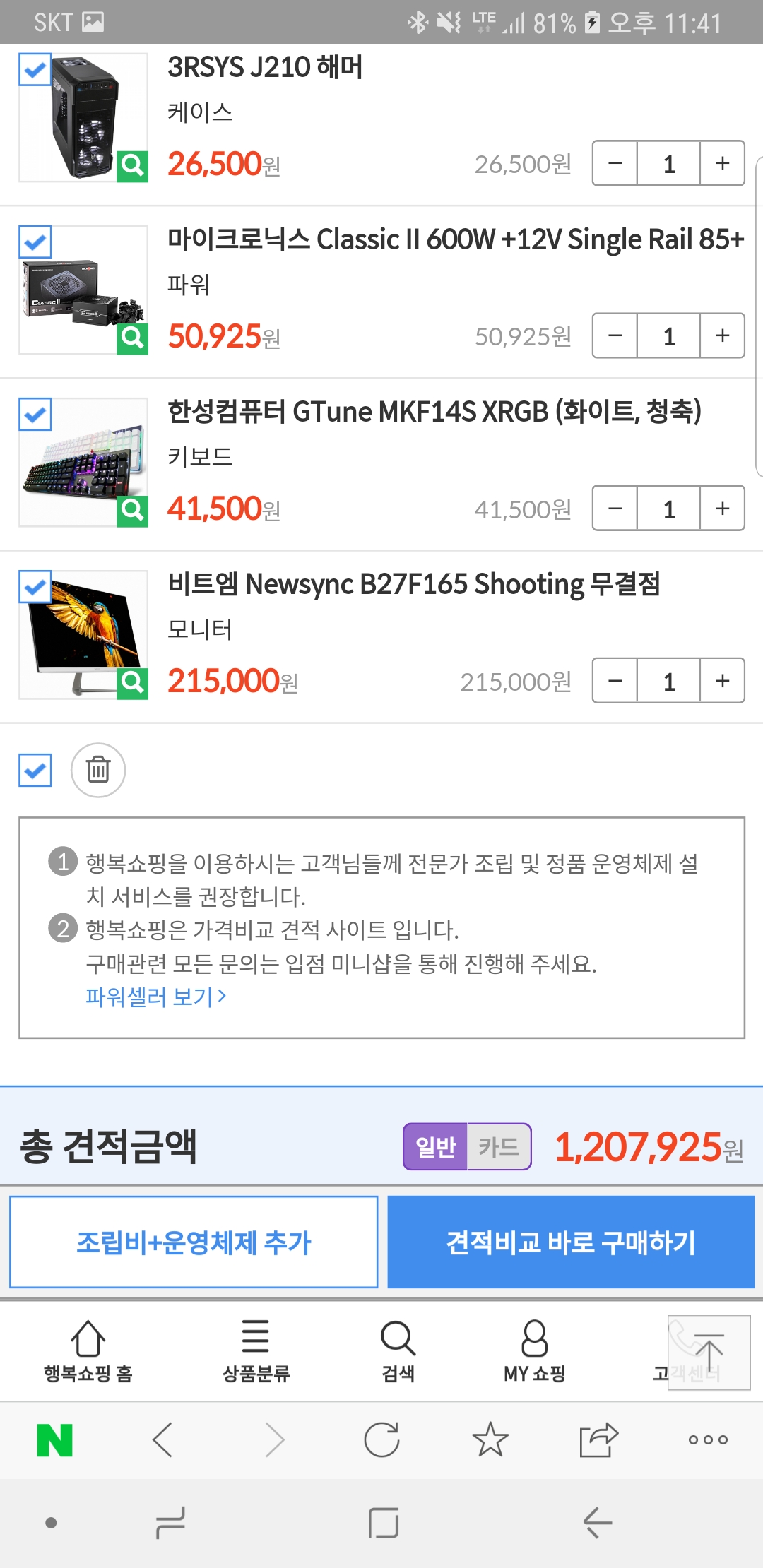Magnify the 비트엠 Newsync monitor image
This screenshot has height=1568, width=763.
(x=132, y=683)
